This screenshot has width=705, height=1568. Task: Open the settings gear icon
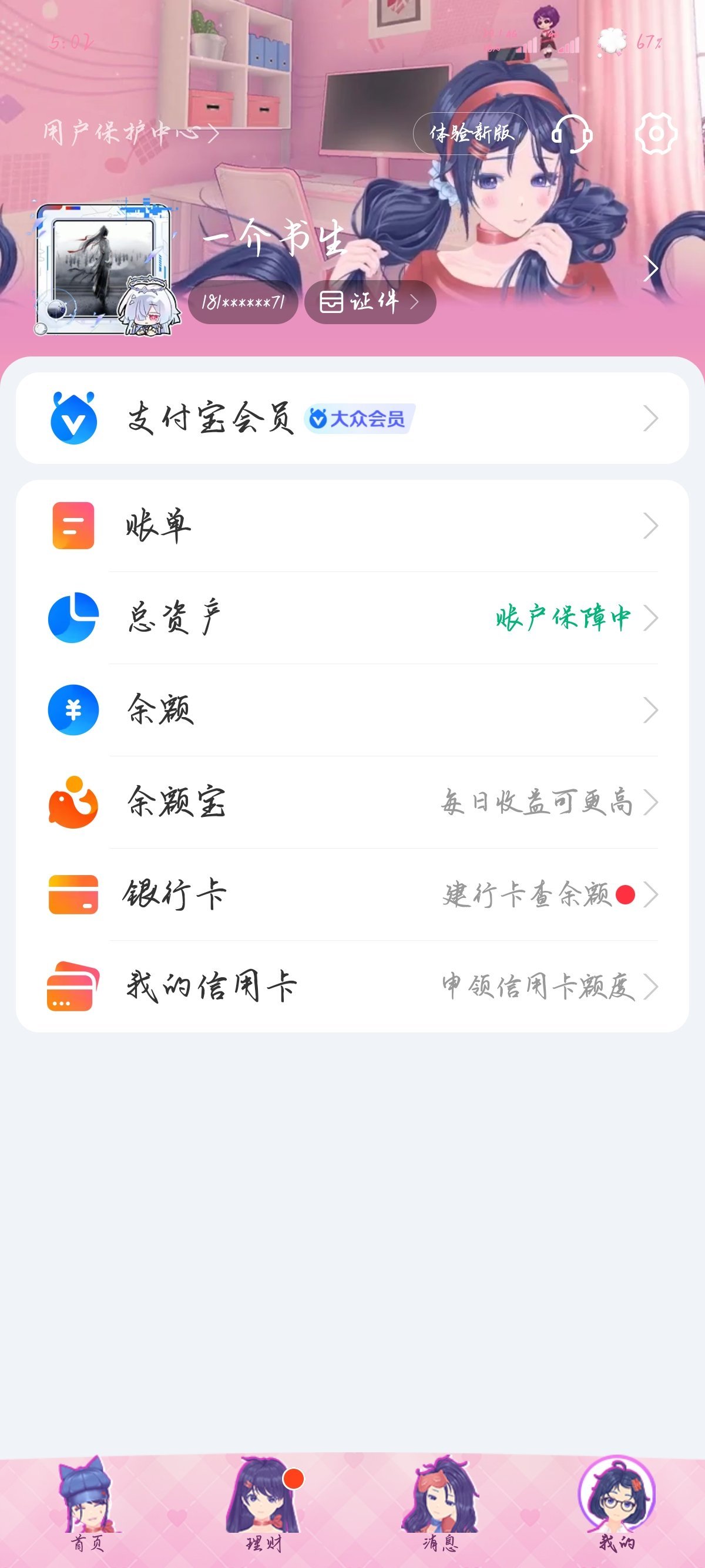coord(656,133)
